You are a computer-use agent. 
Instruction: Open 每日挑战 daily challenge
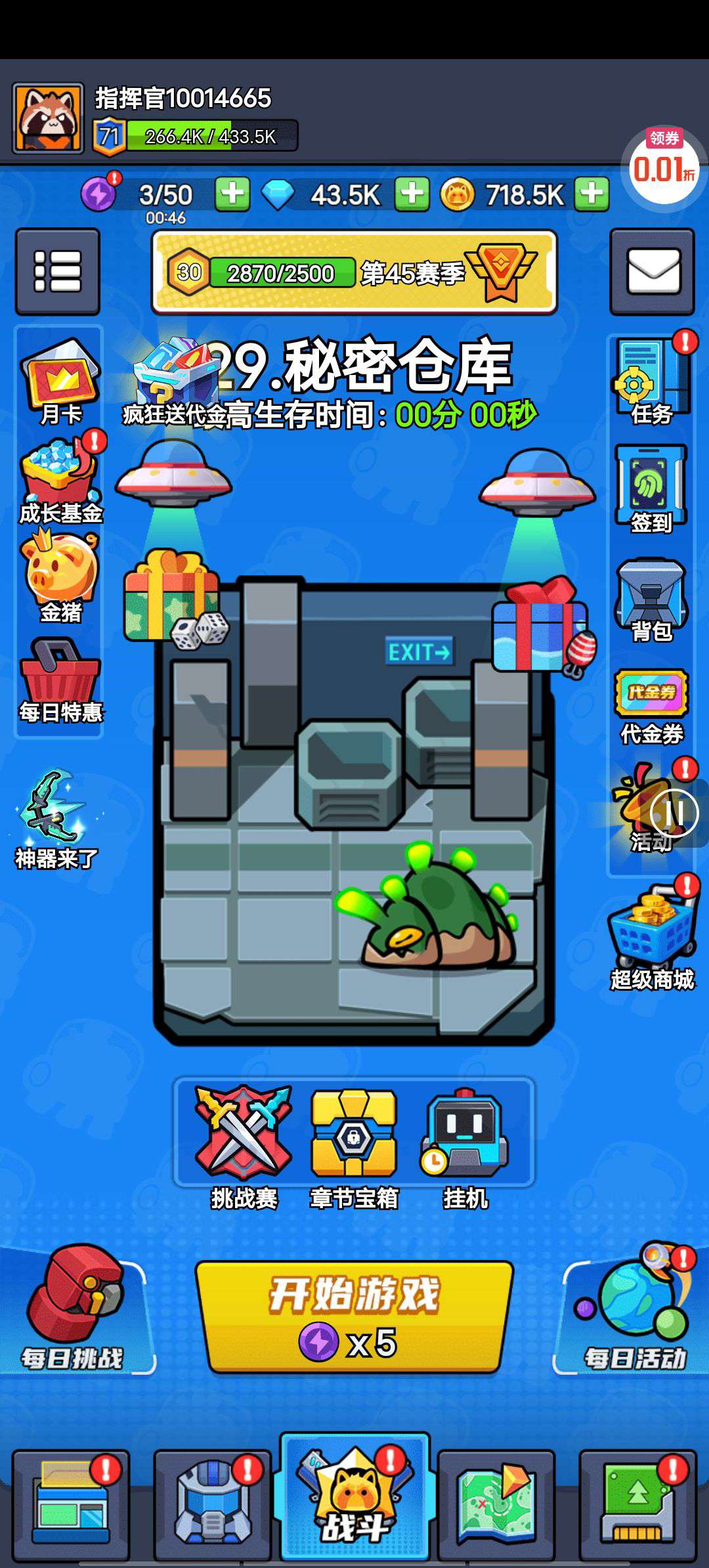click(74, 1307)
